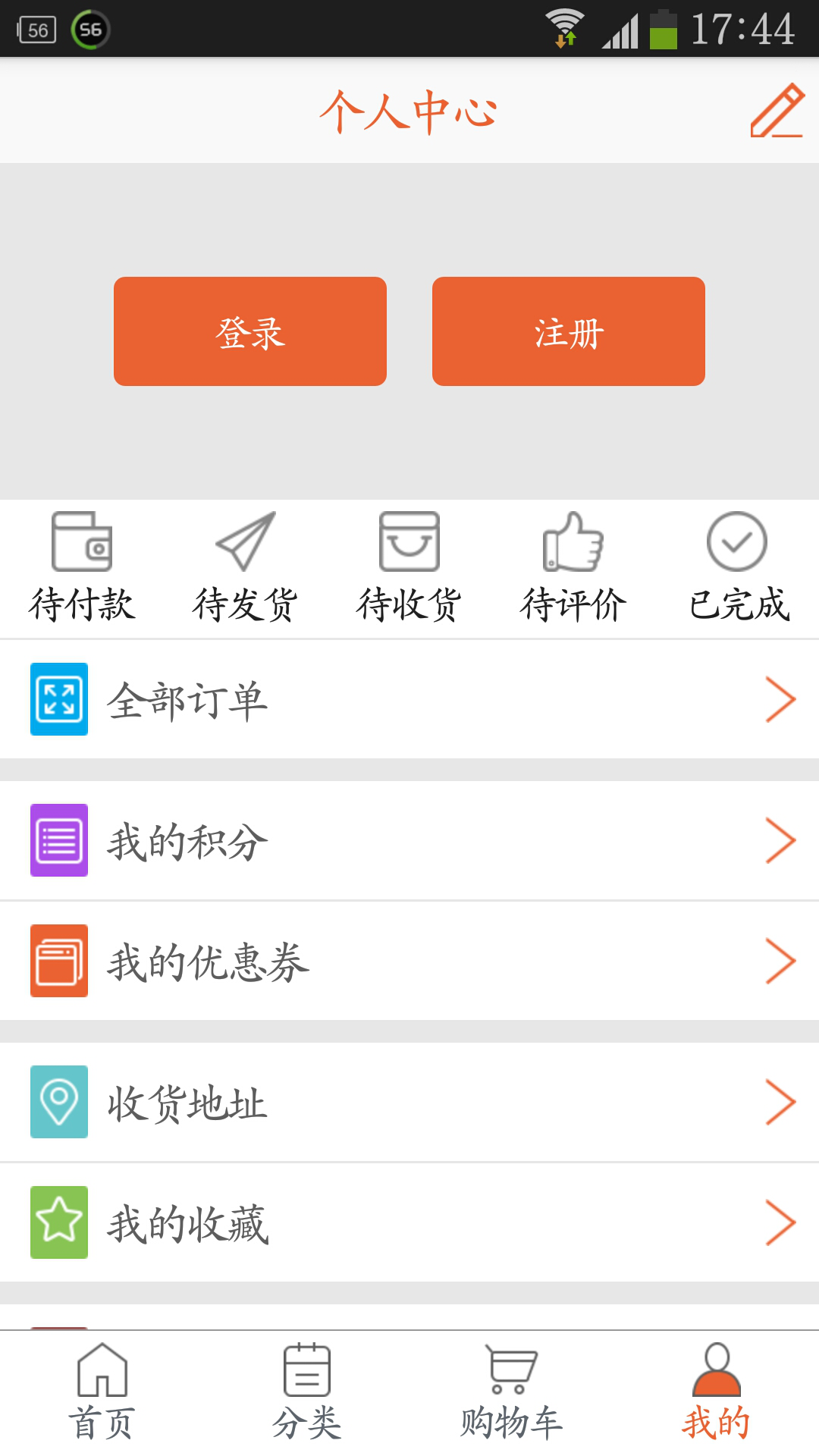Image resolution: width=819 pixels, height=1456 pixels.
Task: Tap the 待评价 thumbs-up icon
Action: (573, 542)
